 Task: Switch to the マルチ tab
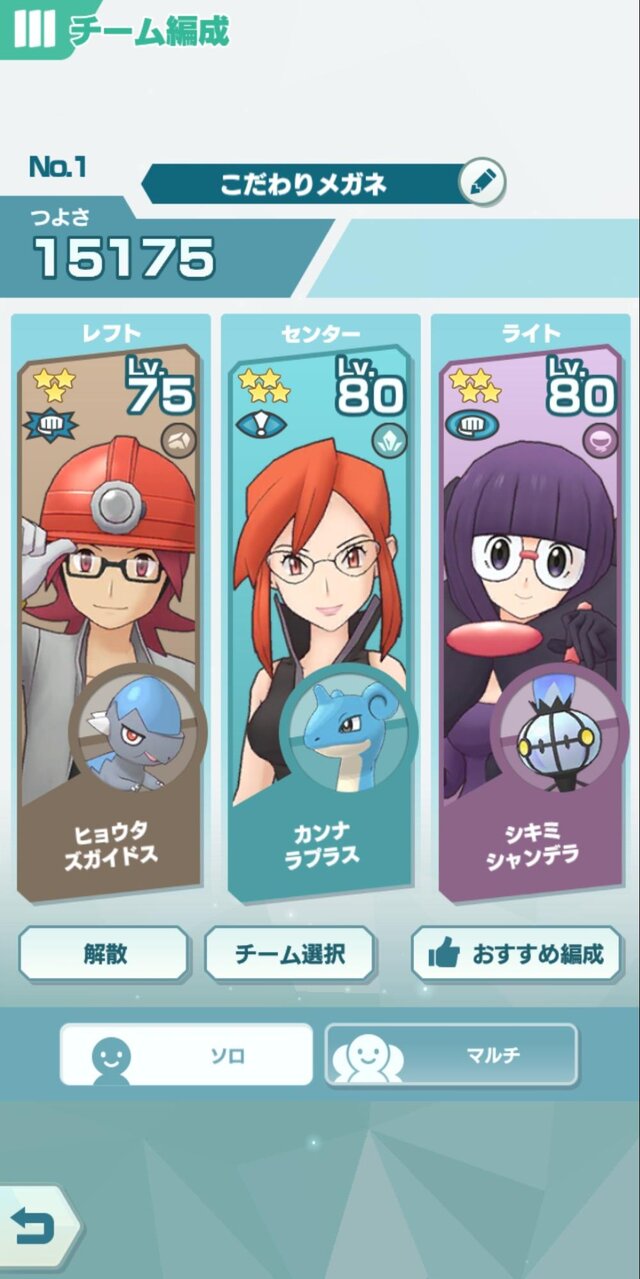pyautogui.click(x=451, y=1055)
